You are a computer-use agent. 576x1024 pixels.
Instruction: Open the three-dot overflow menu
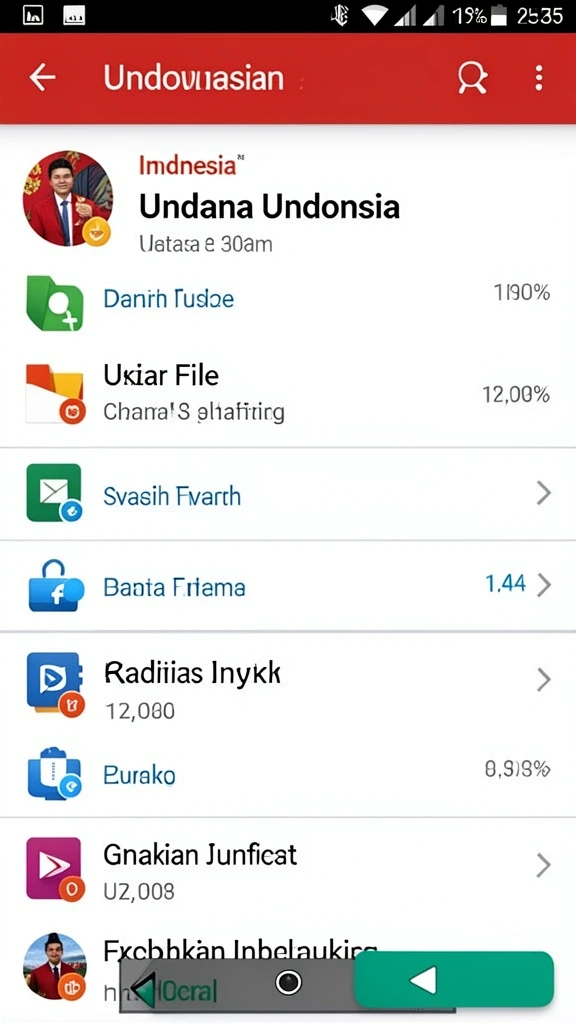tap(539, 78)
